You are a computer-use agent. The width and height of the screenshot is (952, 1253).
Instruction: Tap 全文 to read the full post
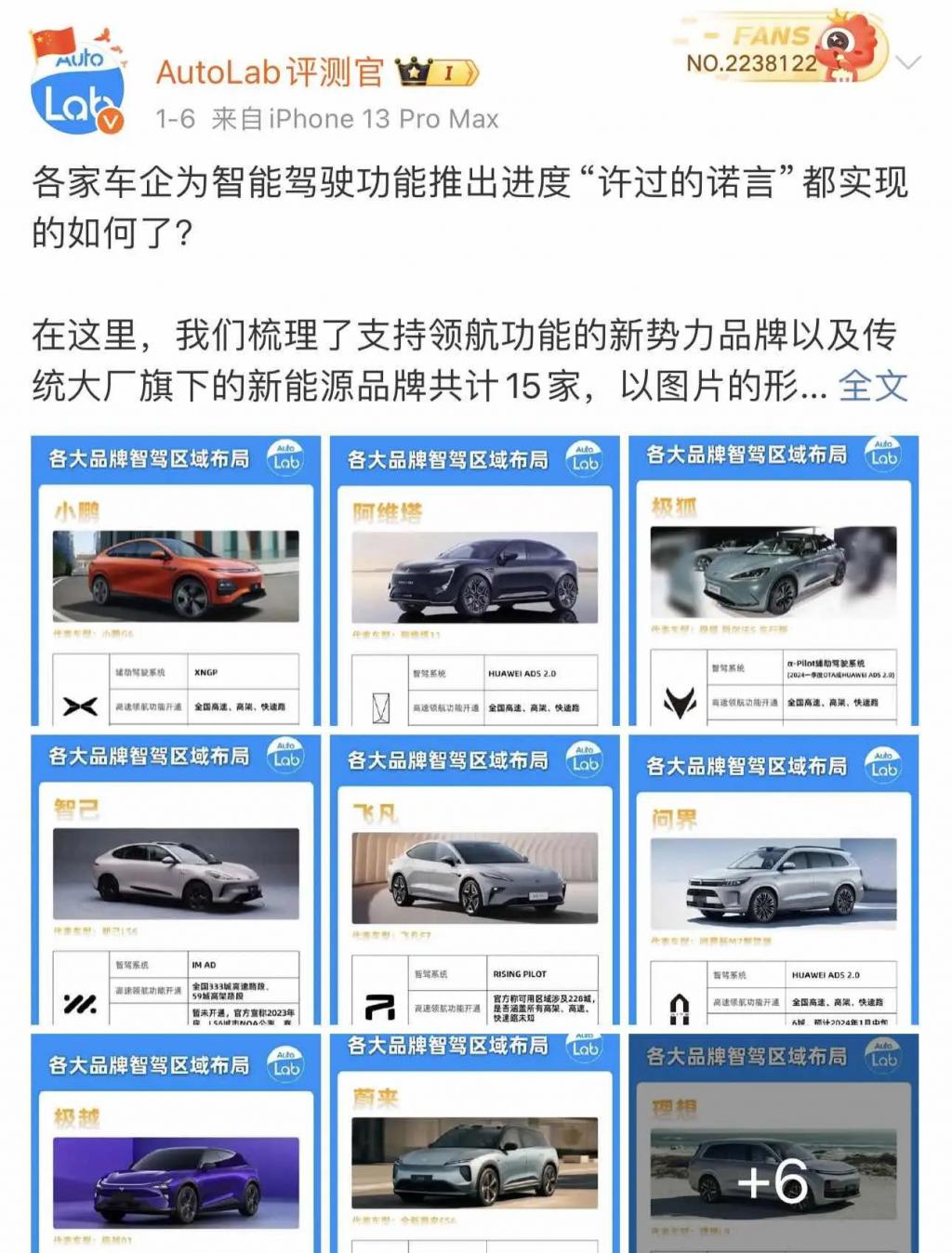872,386
